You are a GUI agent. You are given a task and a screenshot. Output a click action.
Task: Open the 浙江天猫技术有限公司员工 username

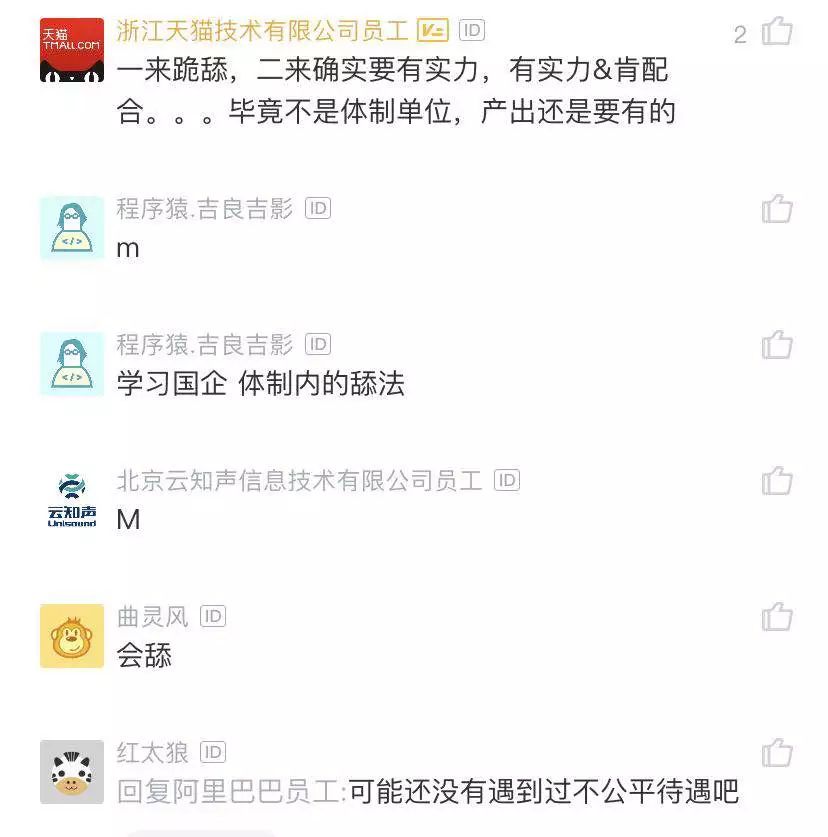point(263,30)
